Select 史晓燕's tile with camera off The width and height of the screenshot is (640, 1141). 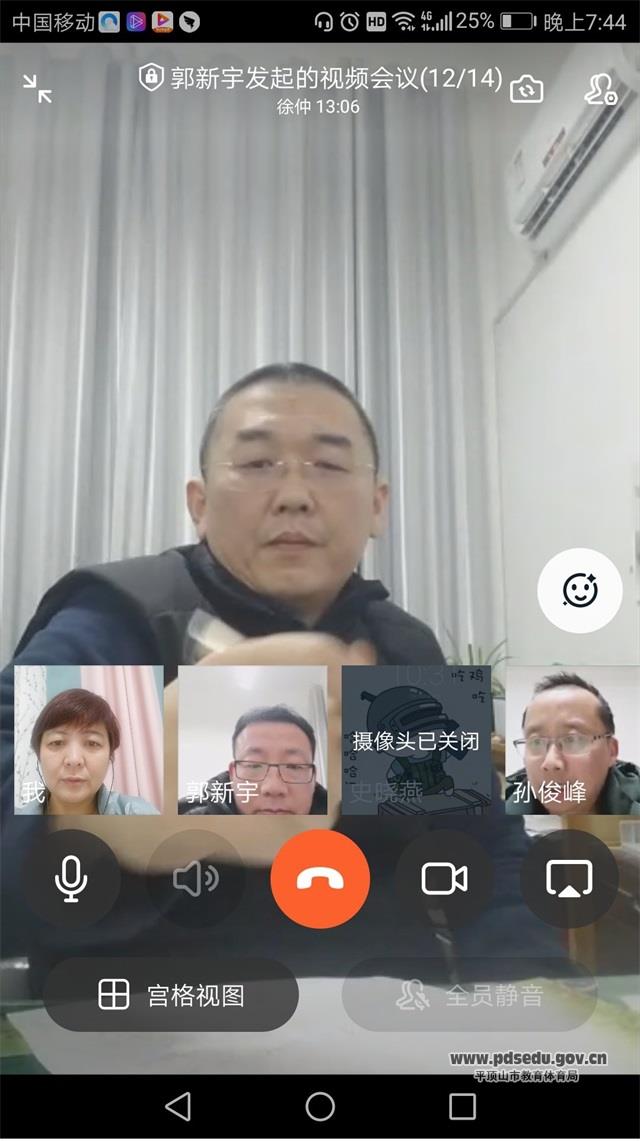click(x=416, y=740)
